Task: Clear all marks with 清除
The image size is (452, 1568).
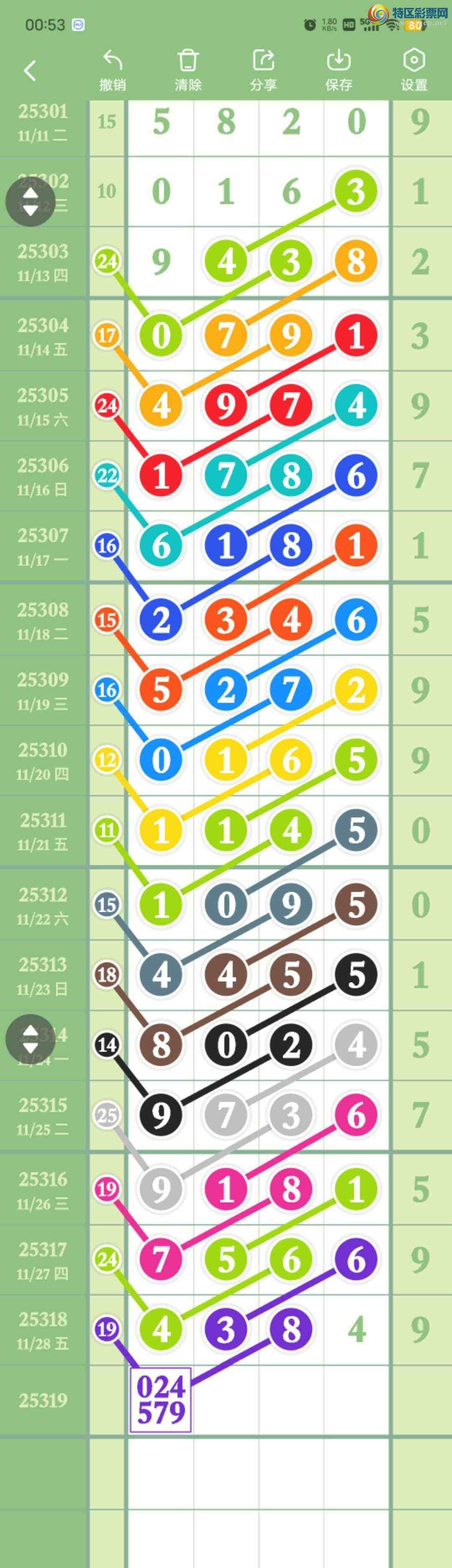Action: click(x=188, y=70)
